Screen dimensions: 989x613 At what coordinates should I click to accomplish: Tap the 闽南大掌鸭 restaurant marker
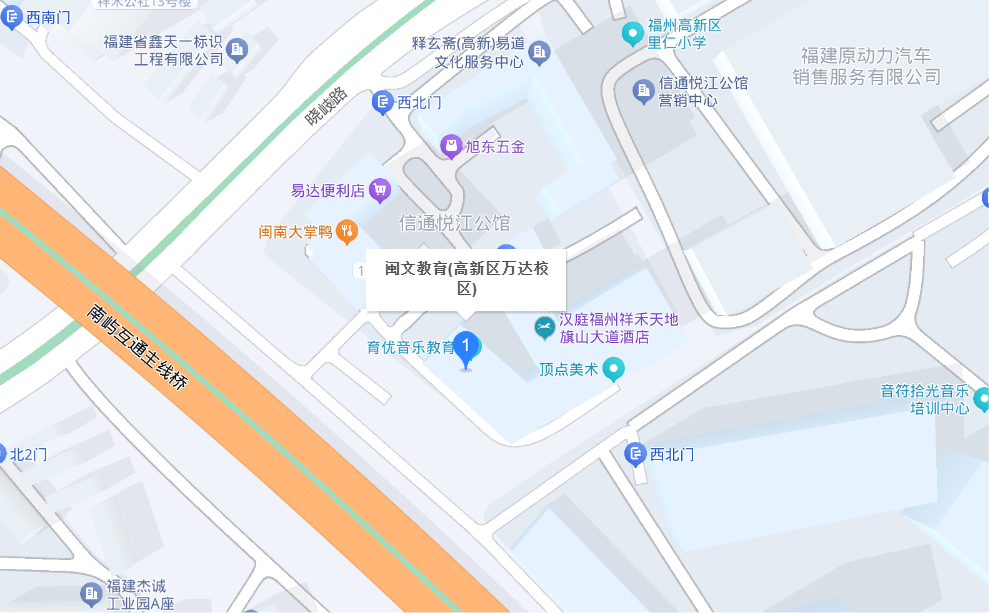tap(346, 232)
